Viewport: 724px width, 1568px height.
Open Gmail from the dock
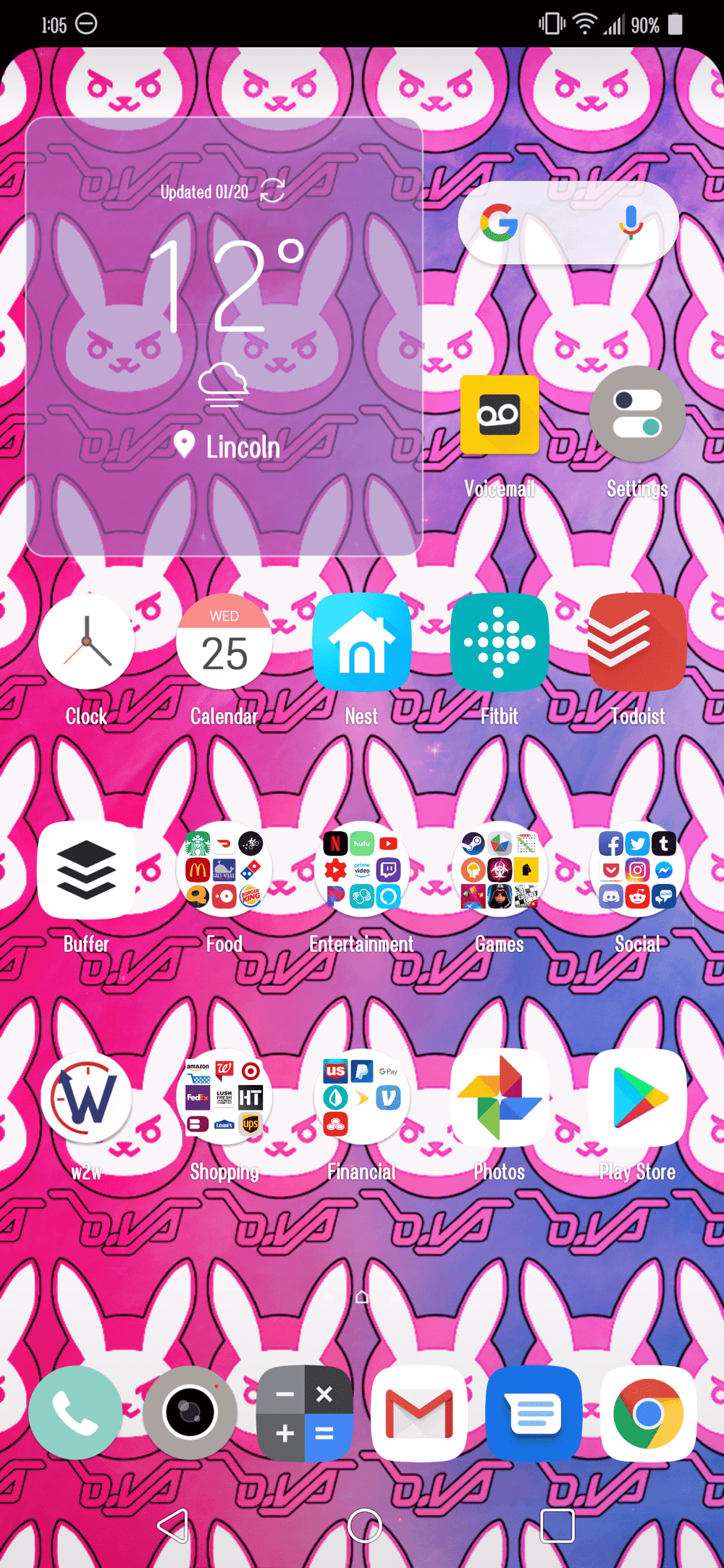[x=419, y=1413]
